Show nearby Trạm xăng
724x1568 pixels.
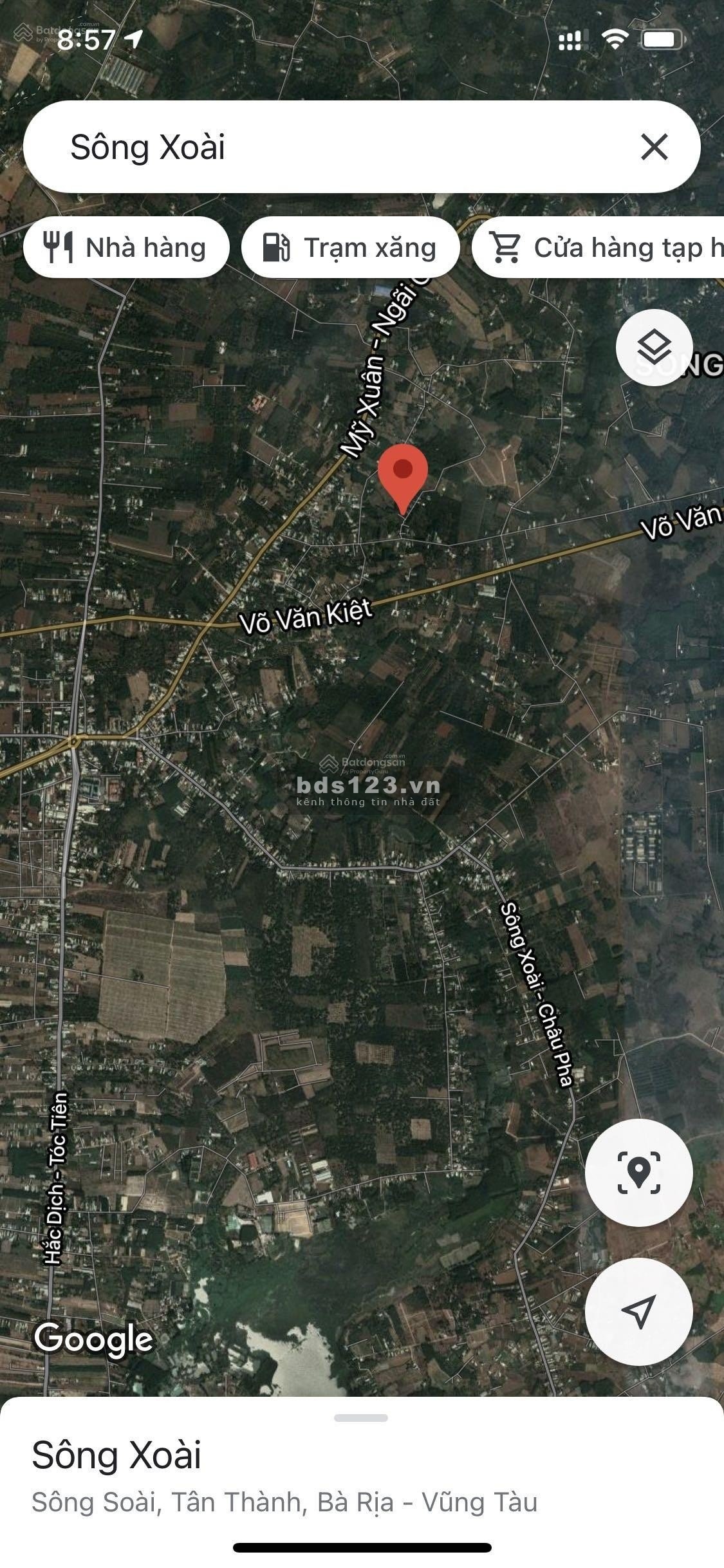pyautogui.click(x=350, y=248)
